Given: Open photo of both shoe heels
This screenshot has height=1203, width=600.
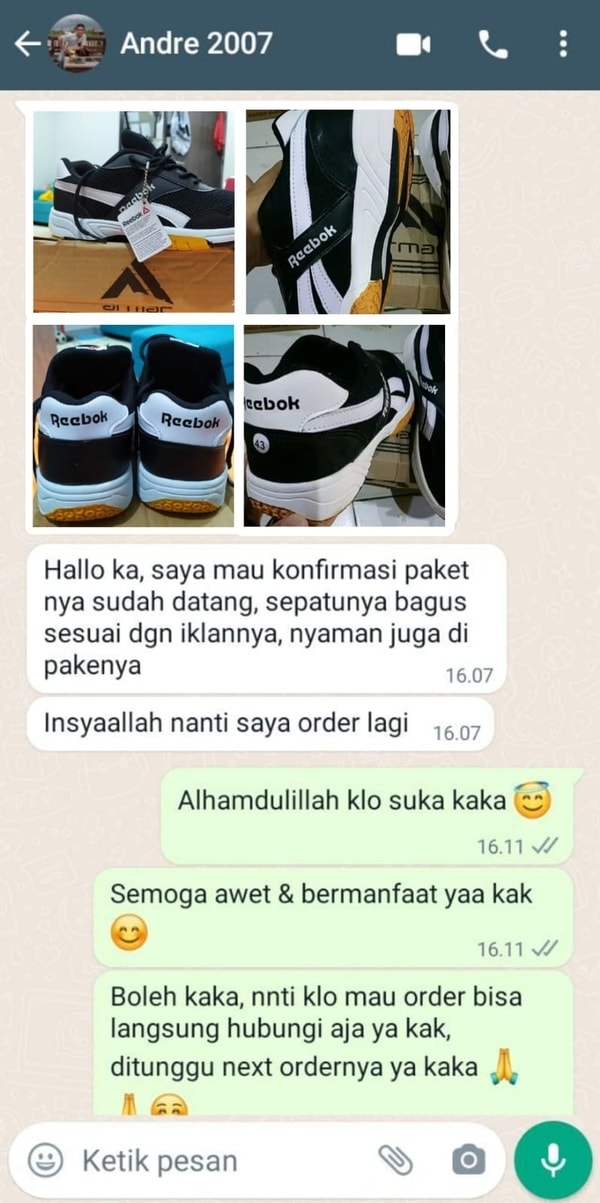Looking at the screenshot, I should coord(134,425).
